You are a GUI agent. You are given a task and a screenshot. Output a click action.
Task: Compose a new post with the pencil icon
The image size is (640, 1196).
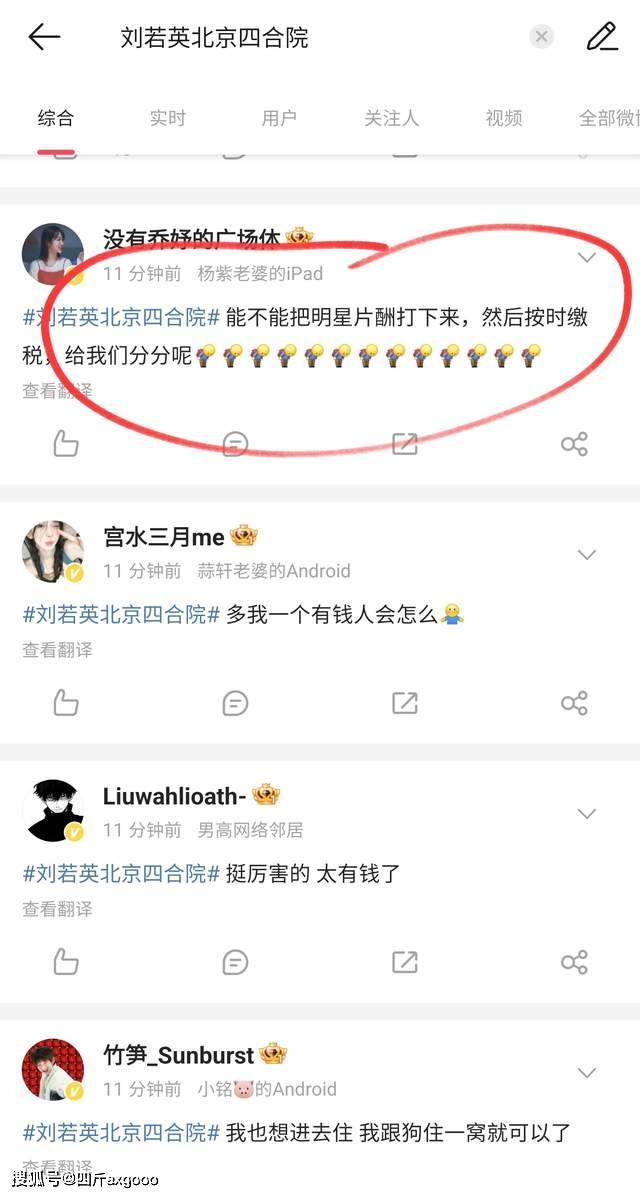click(x=602, y=38)
